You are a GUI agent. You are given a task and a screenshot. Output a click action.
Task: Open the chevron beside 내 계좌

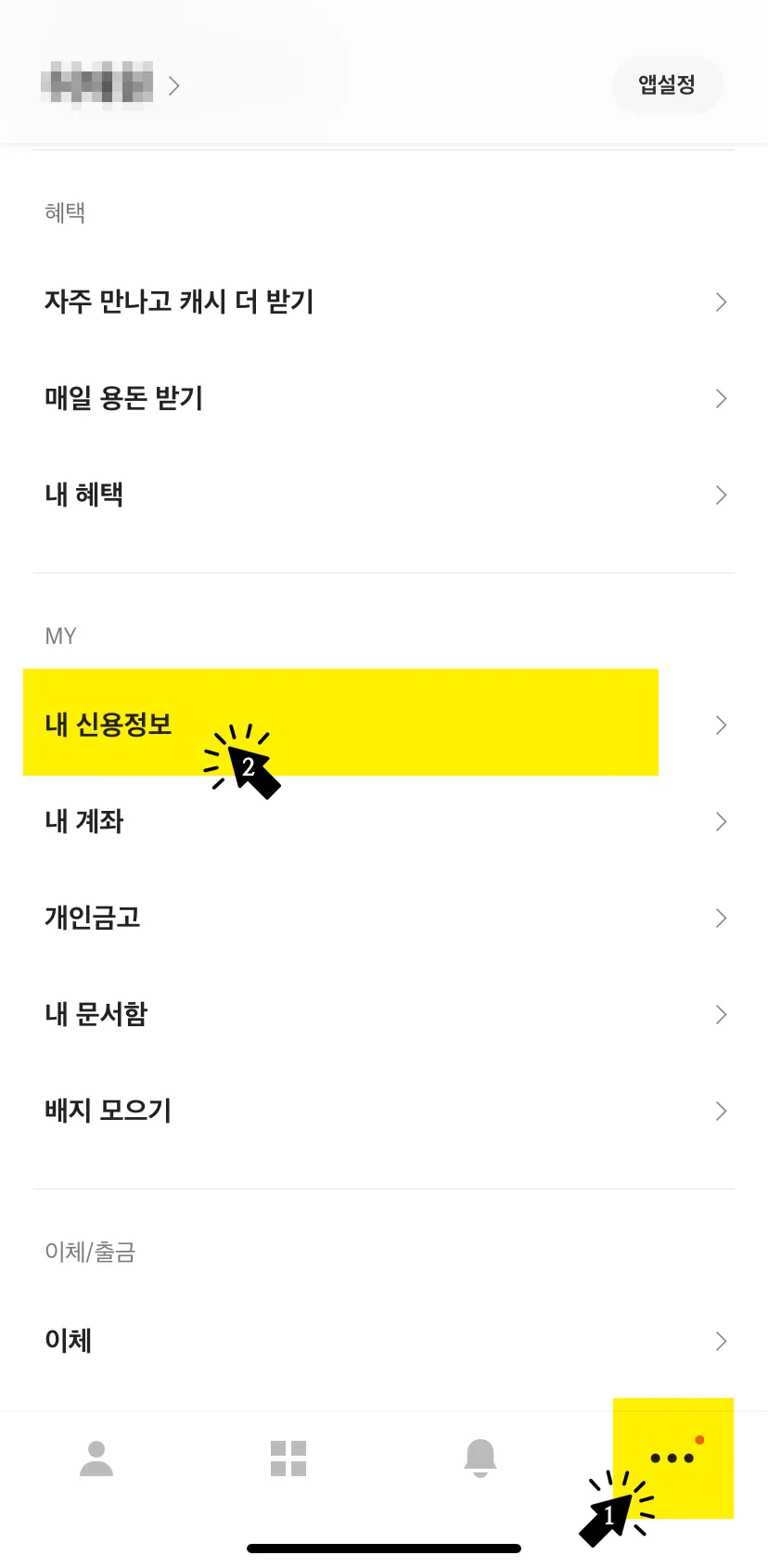[x=721, y=821]
